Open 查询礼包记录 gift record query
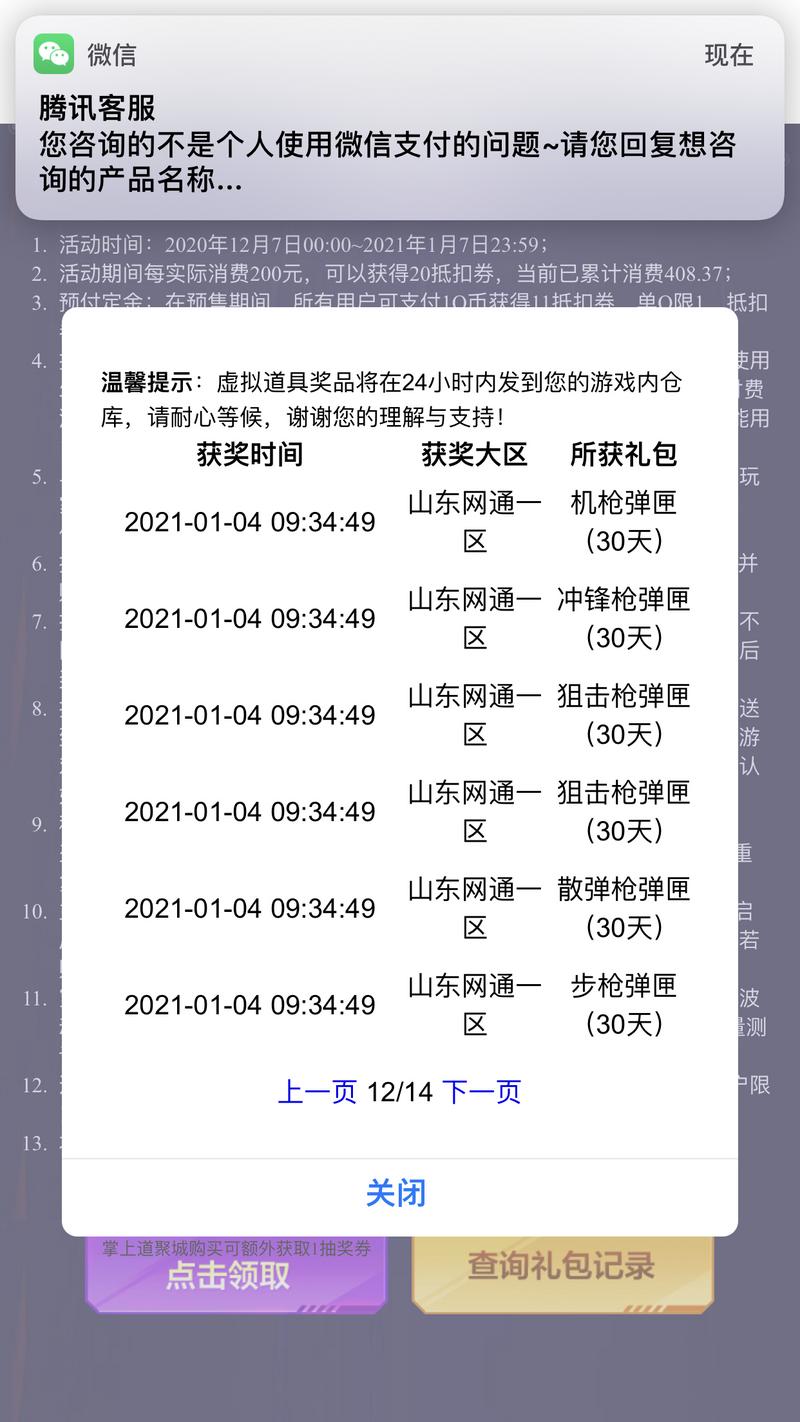 (x=563, y=1273)
